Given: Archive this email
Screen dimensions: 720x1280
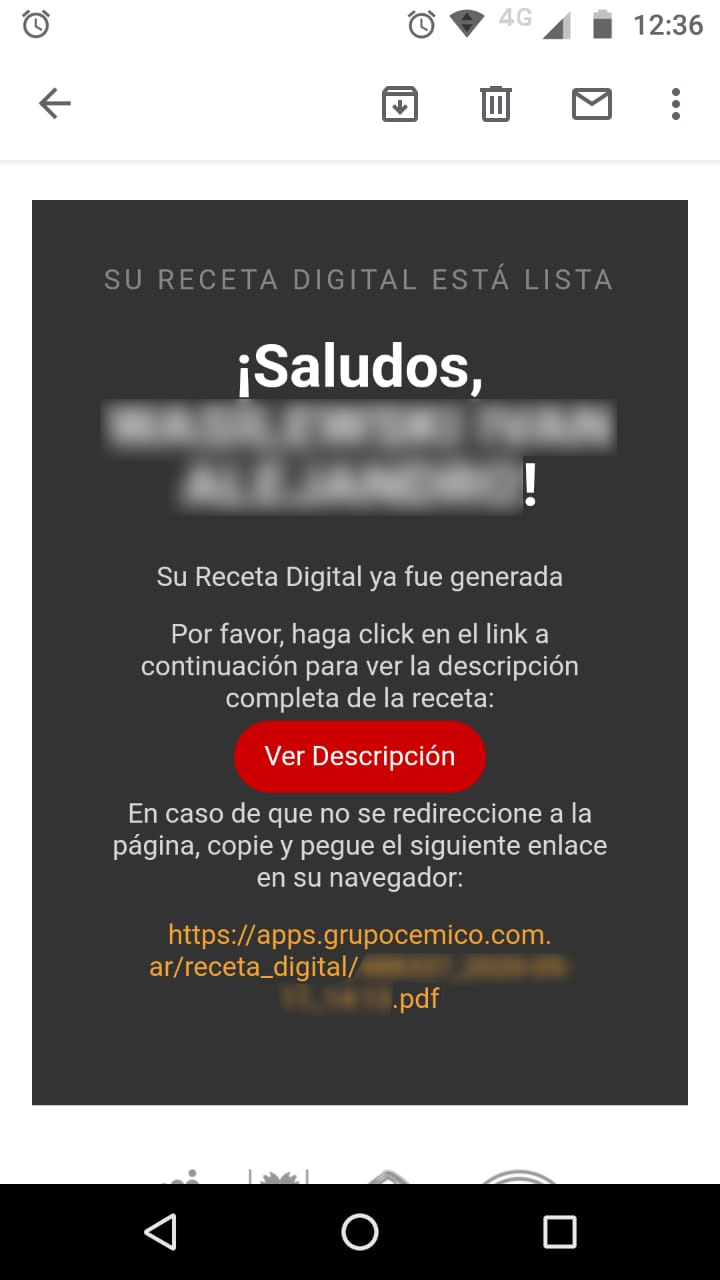Looking at the screenshot, I should point(400,104).
